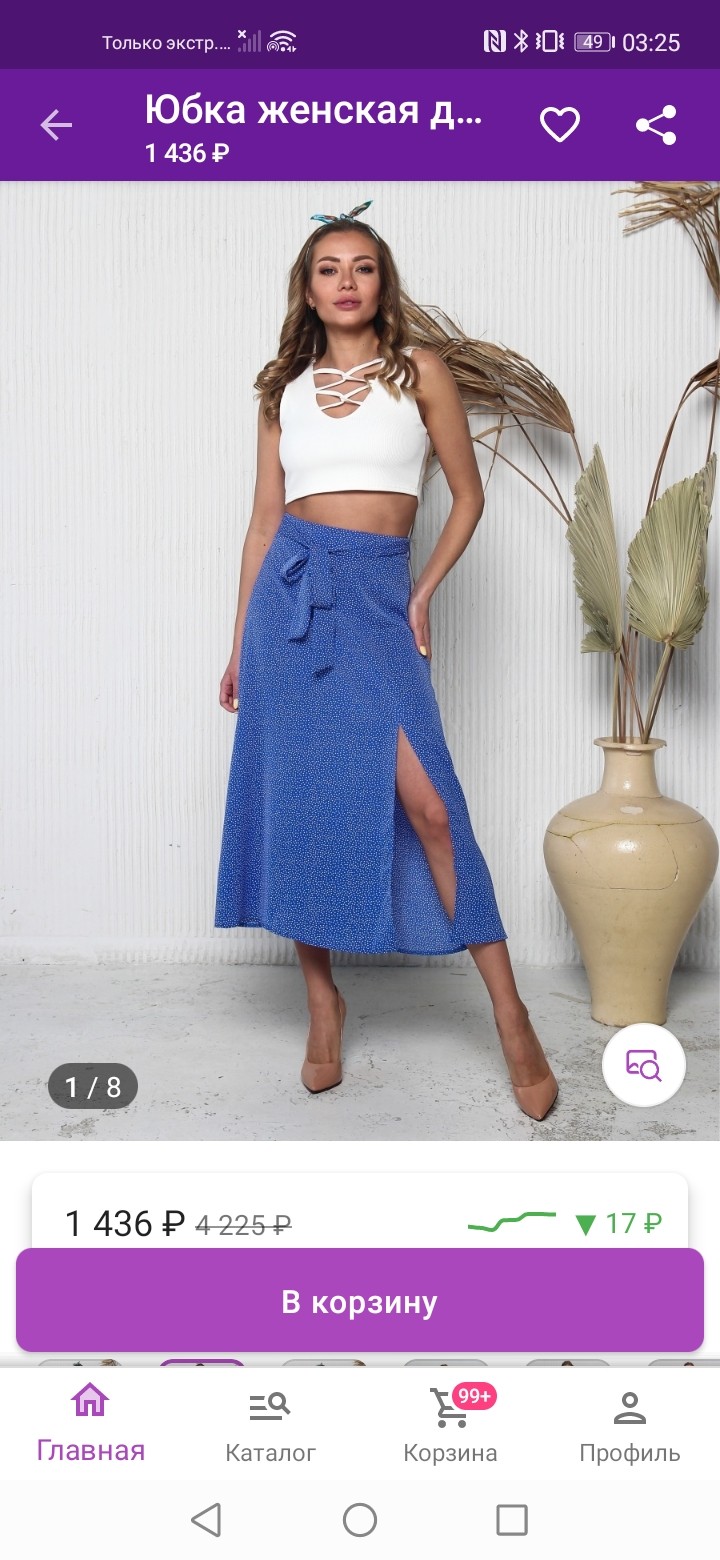Open the Каталог tab
Image resolution: width=720 pixels, height=1560 pixels.
coord(270,1422)
